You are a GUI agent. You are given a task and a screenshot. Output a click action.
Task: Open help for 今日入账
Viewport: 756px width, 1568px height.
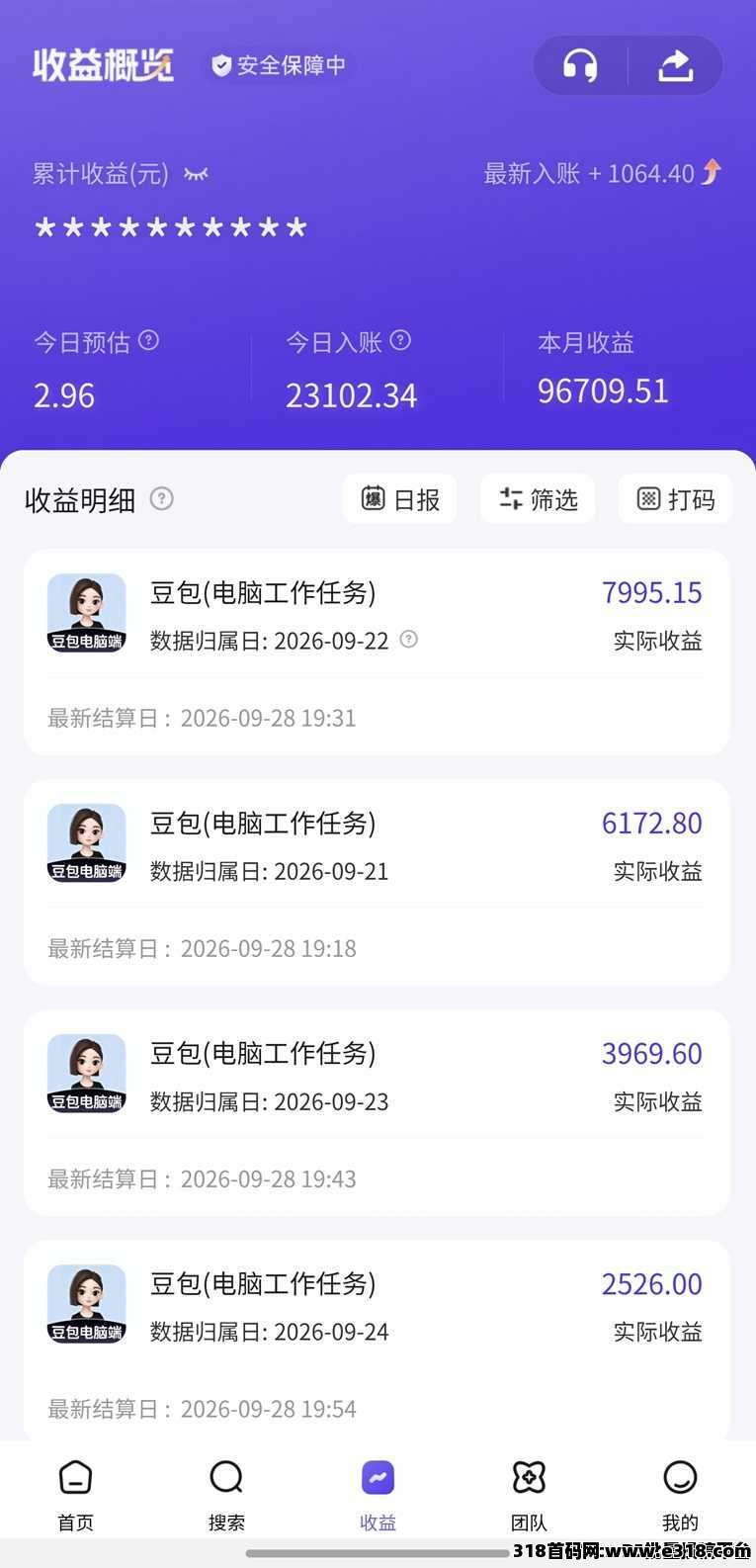pyautogui.click(x=400, y=341)
